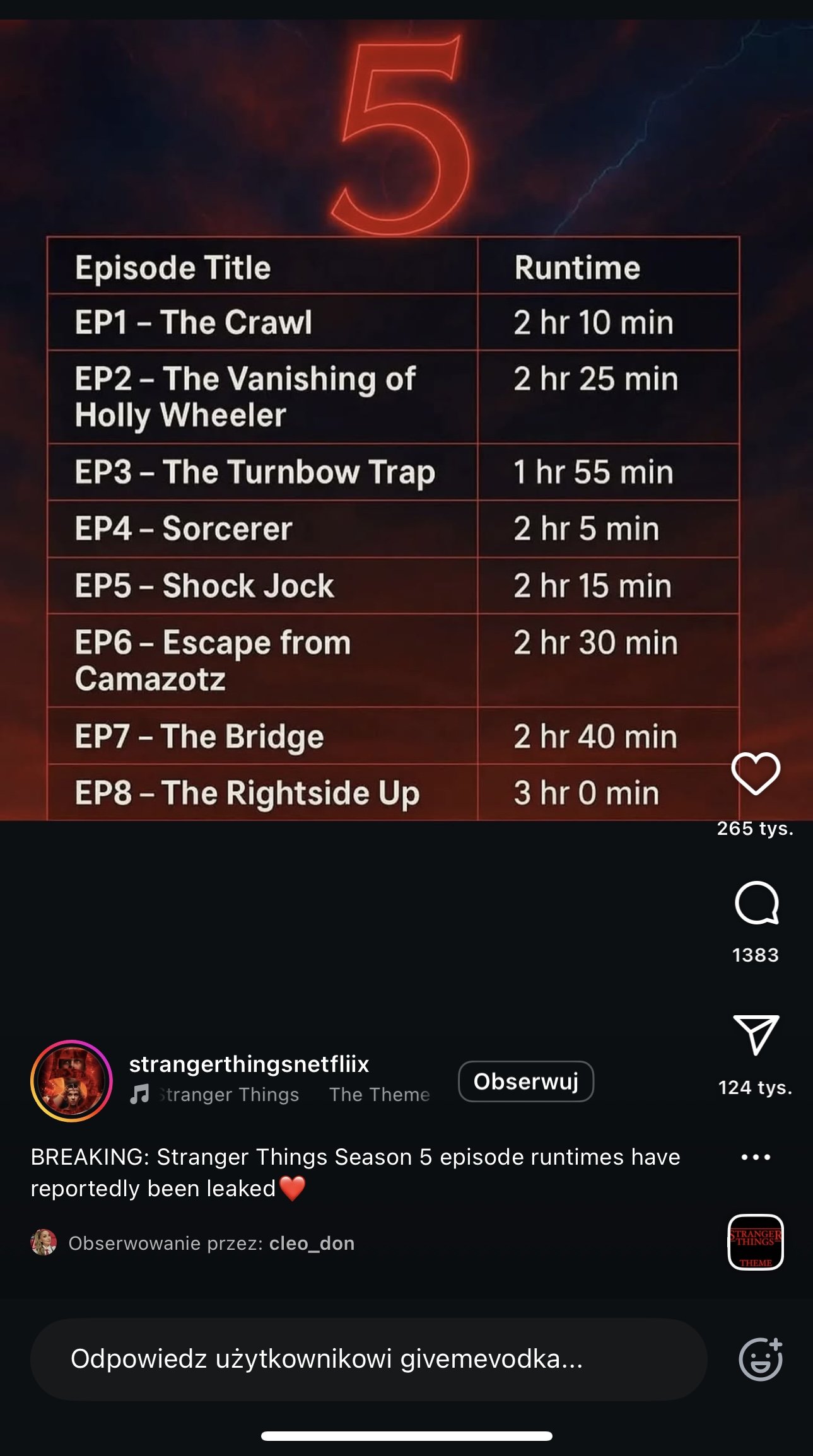Tap the reply field to givemevodka

[x=368, y=1359]
